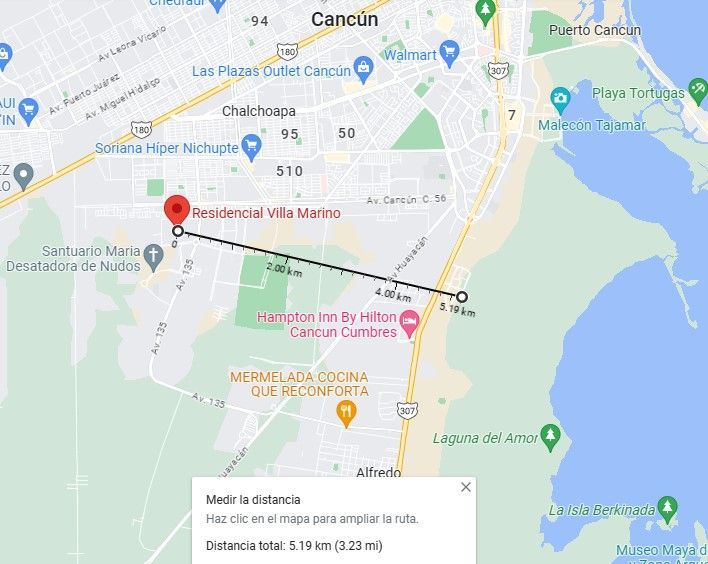Select the Walmart shopping marker
708x564 pixels.
[449, 54]
